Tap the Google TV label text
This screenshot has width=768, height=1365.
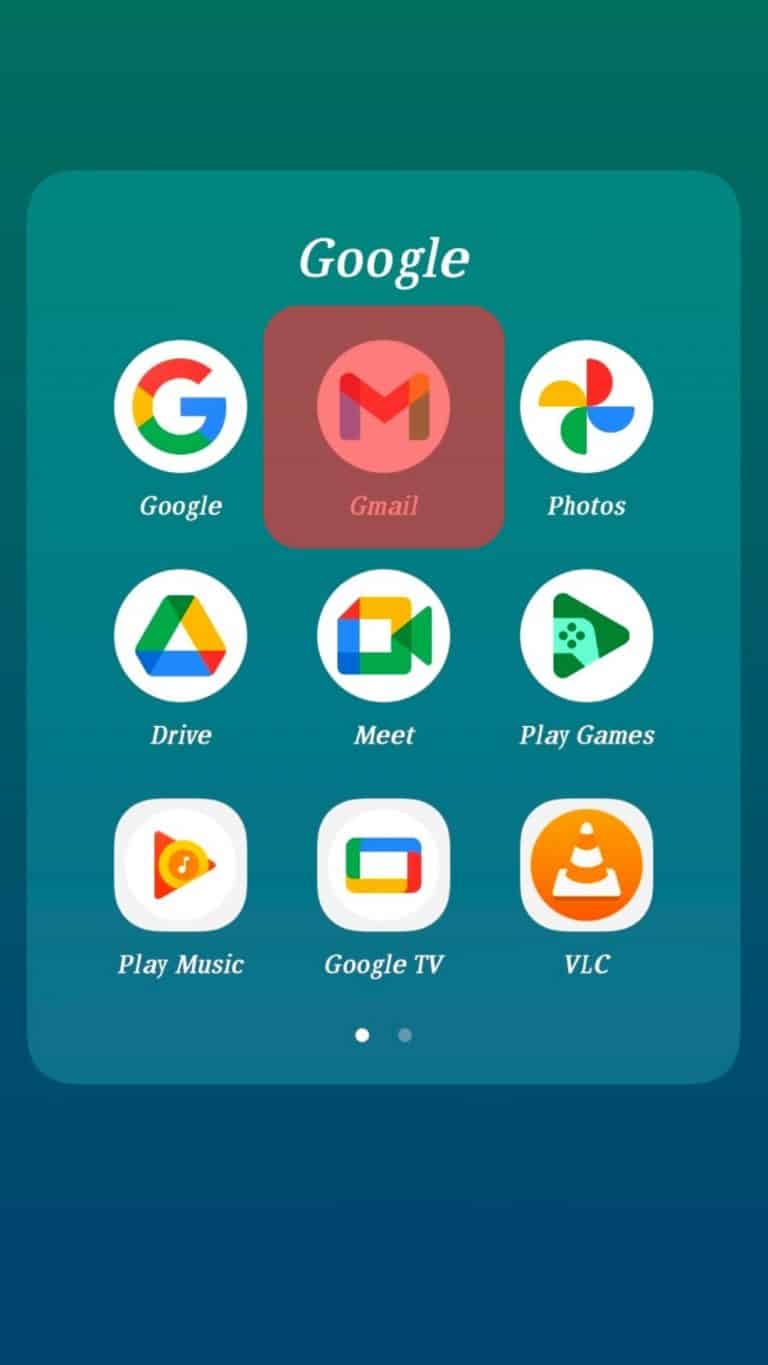coord(384,964)
